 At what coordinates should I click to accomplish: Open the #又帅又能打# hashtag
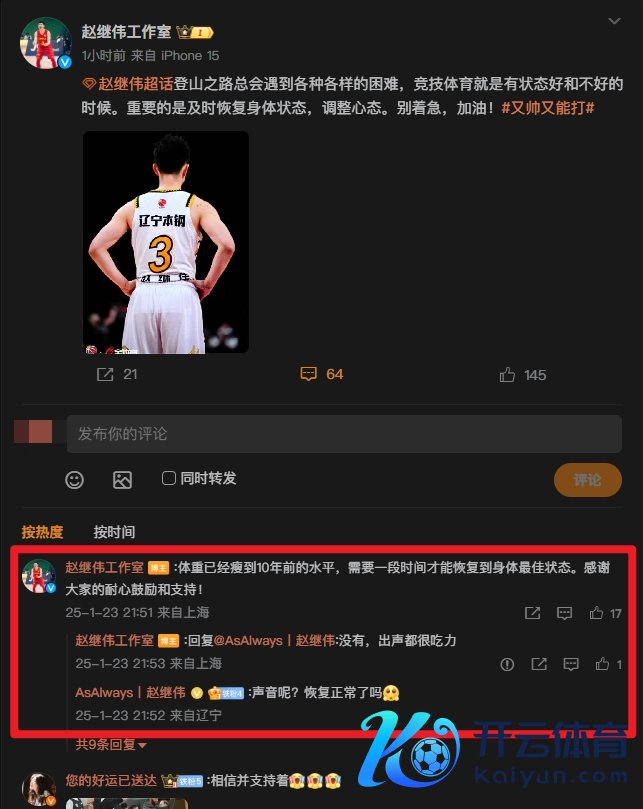tap(548, 108)
